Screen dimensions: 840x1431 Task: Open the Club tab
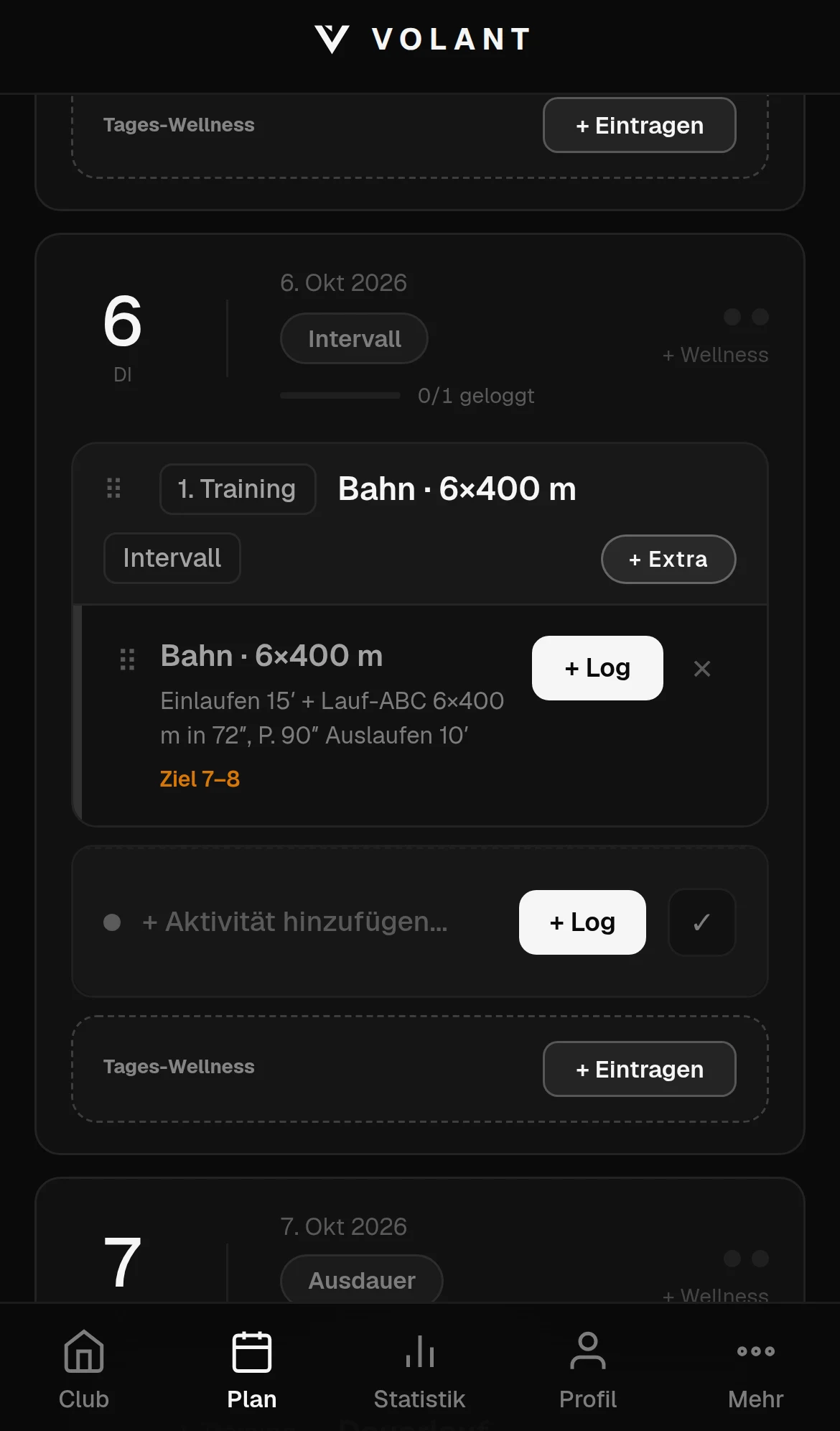(84, 1370)
